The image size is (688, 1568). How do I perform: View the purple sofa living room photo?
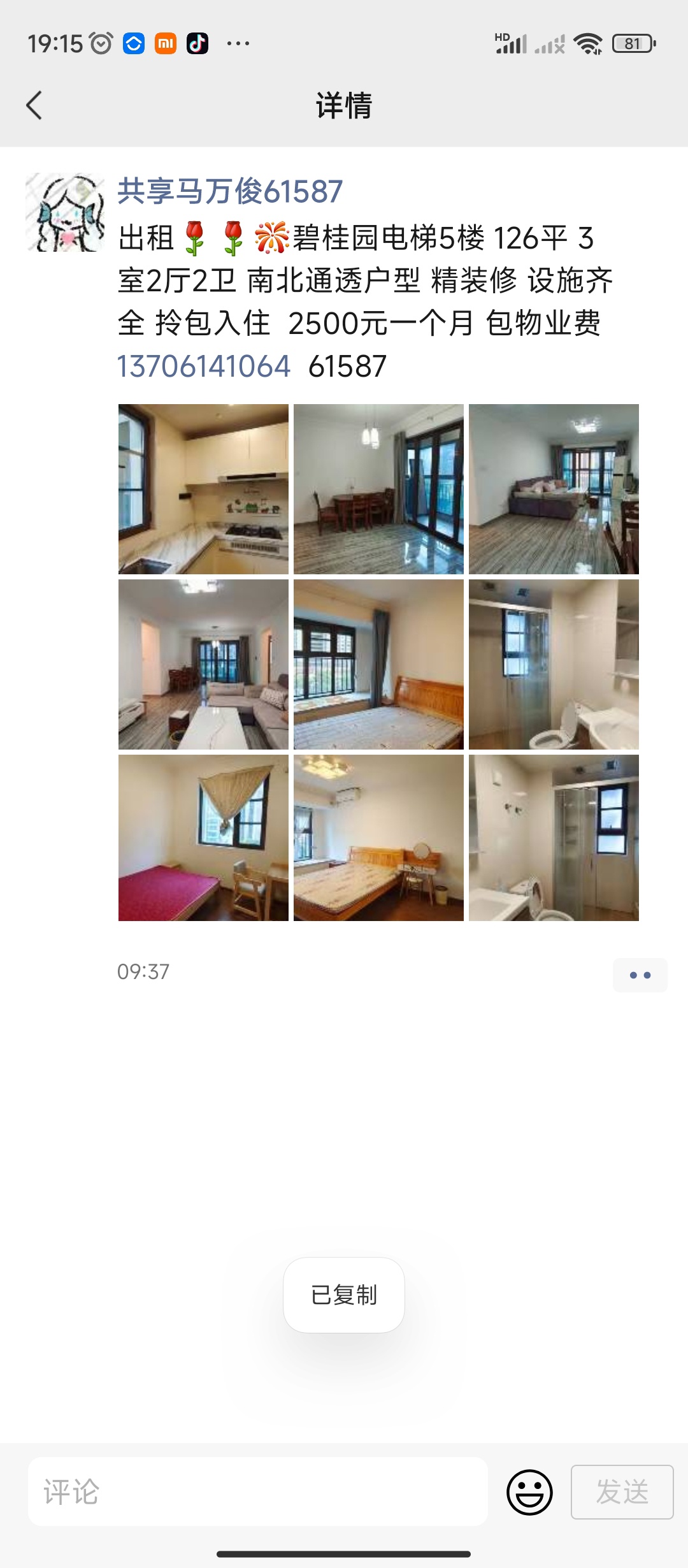click(554, 489)
